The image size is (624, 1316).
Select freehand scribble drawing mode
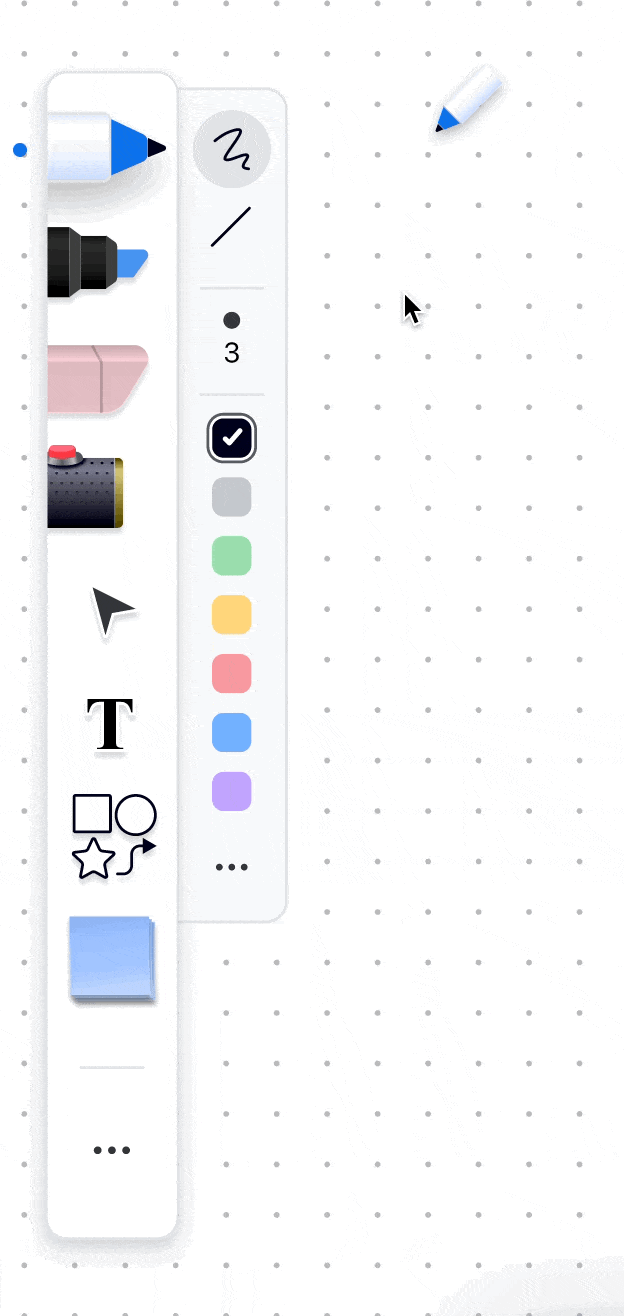pos(232,149)
